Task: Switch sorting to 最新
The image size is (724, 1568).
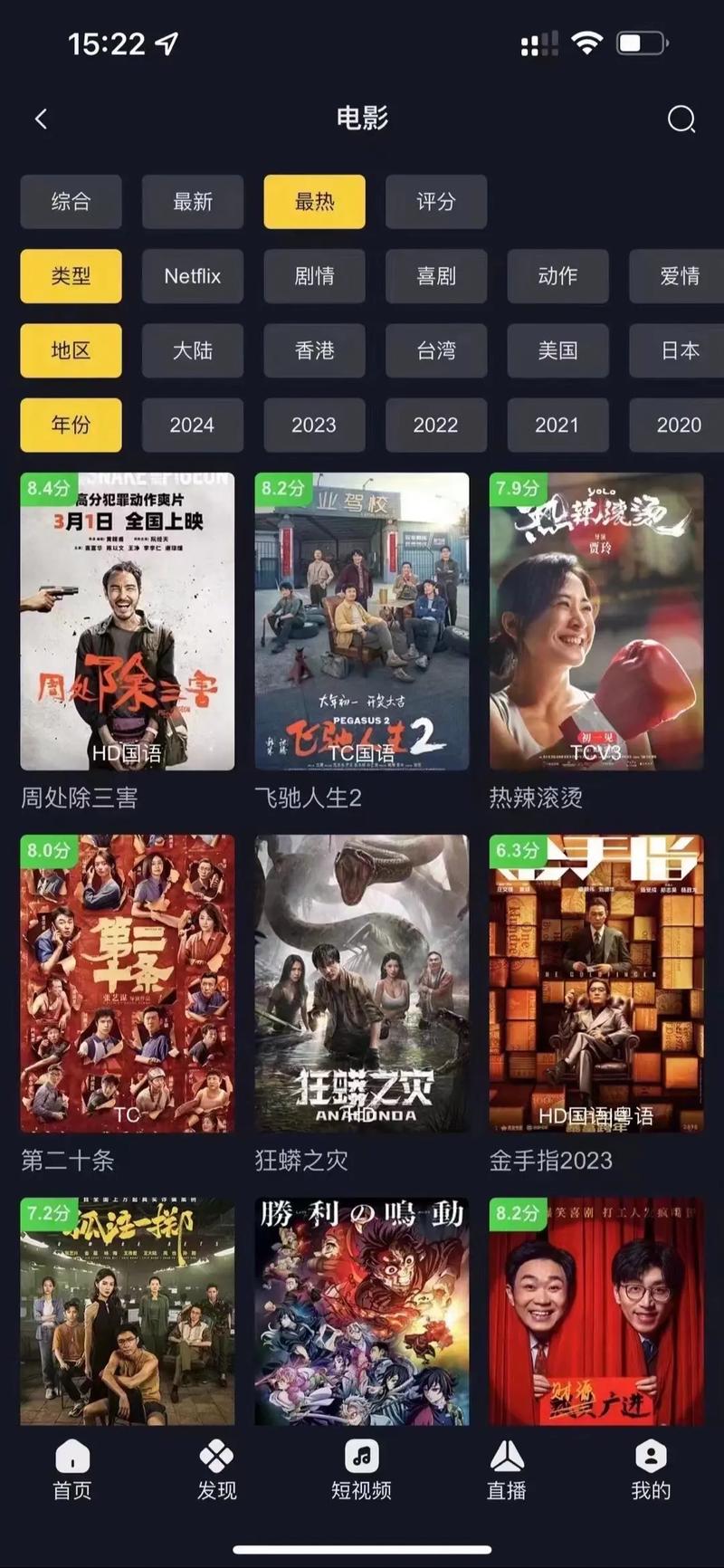Action: click(x=192, y=202)
